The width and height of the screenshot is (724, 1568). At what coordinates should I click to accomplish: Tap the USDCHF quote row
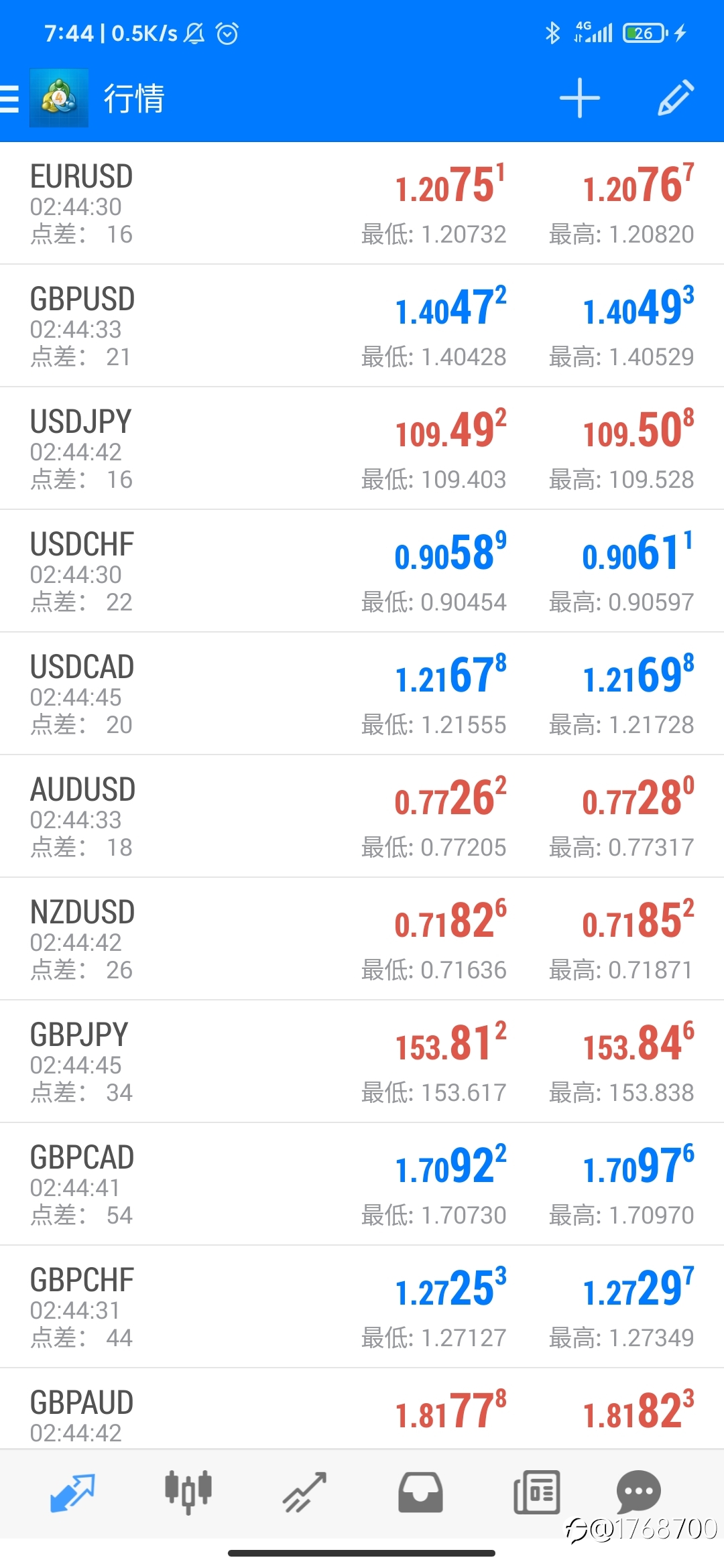[x=362, y=572]
